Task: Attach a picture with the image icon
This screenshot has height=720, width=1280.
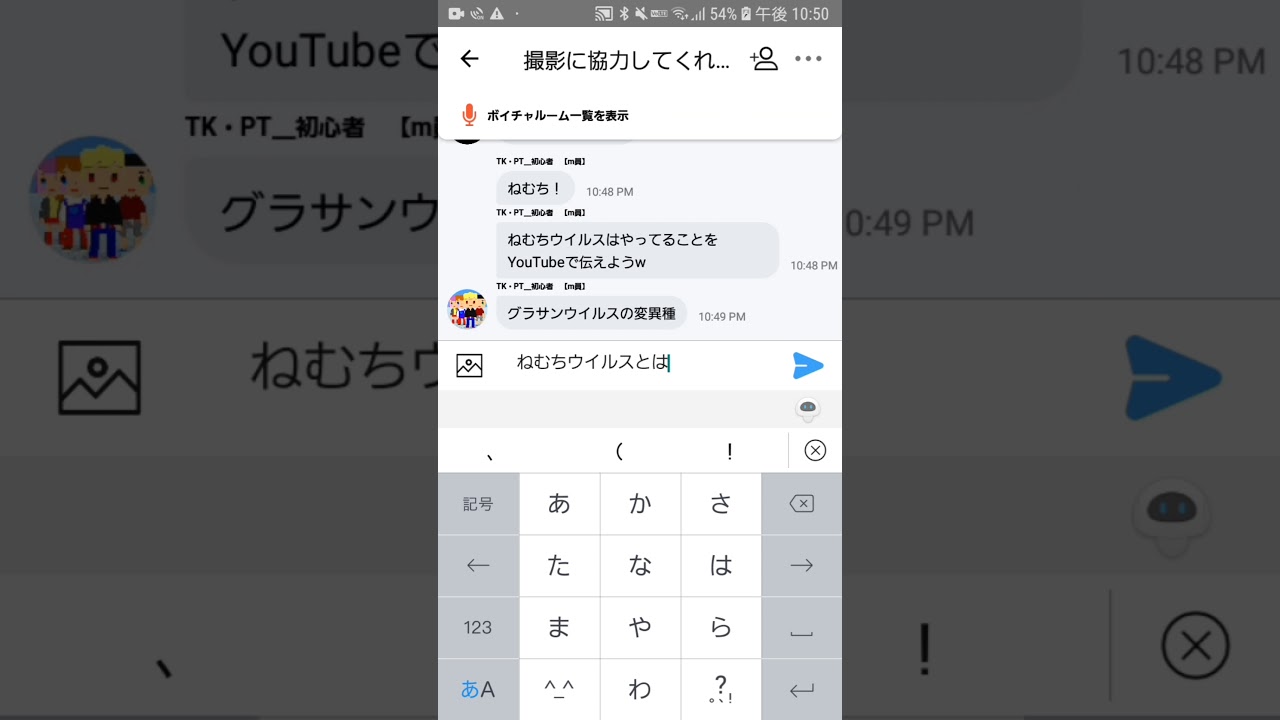Action: click(x=469, y=365)
